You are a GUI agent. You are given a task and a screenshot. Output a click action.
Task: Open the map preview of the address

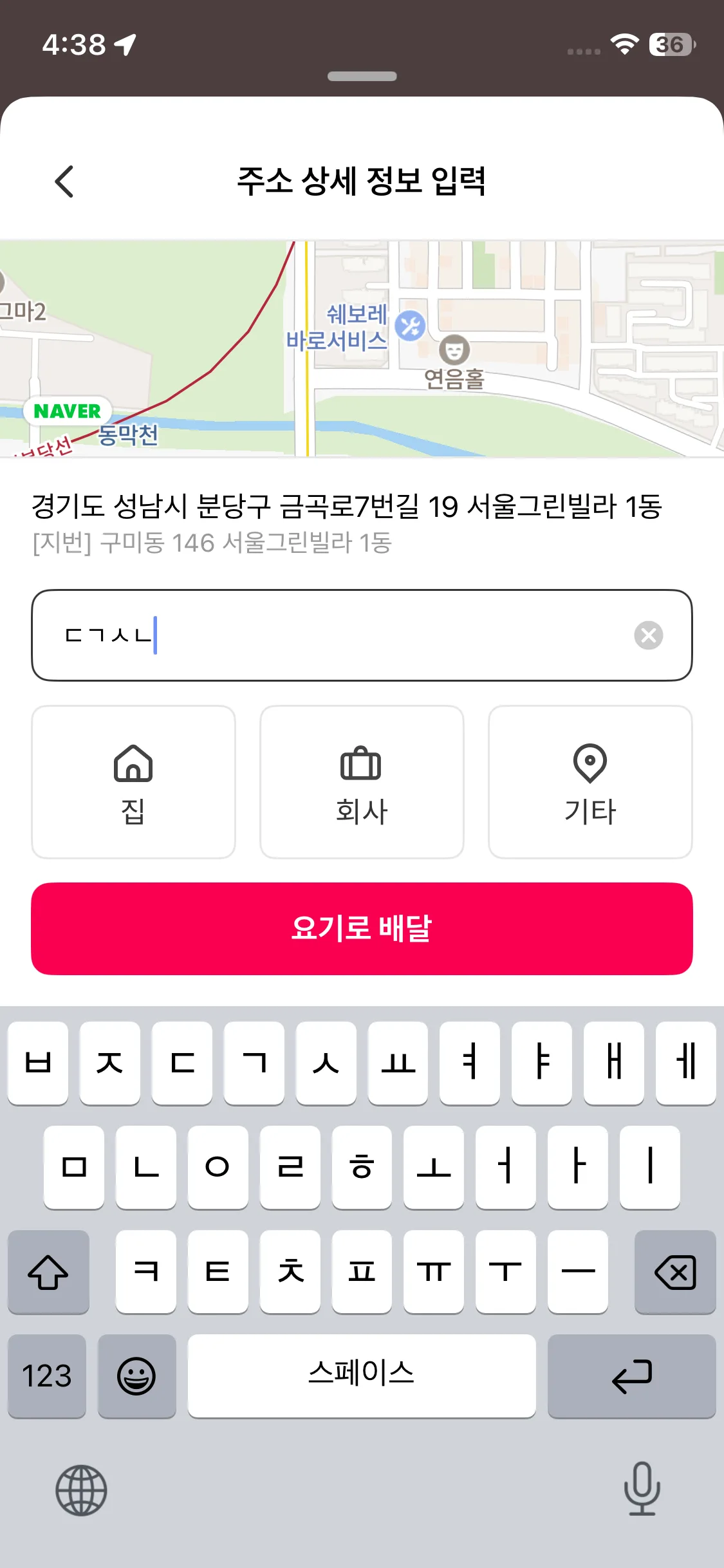point(362,348)
